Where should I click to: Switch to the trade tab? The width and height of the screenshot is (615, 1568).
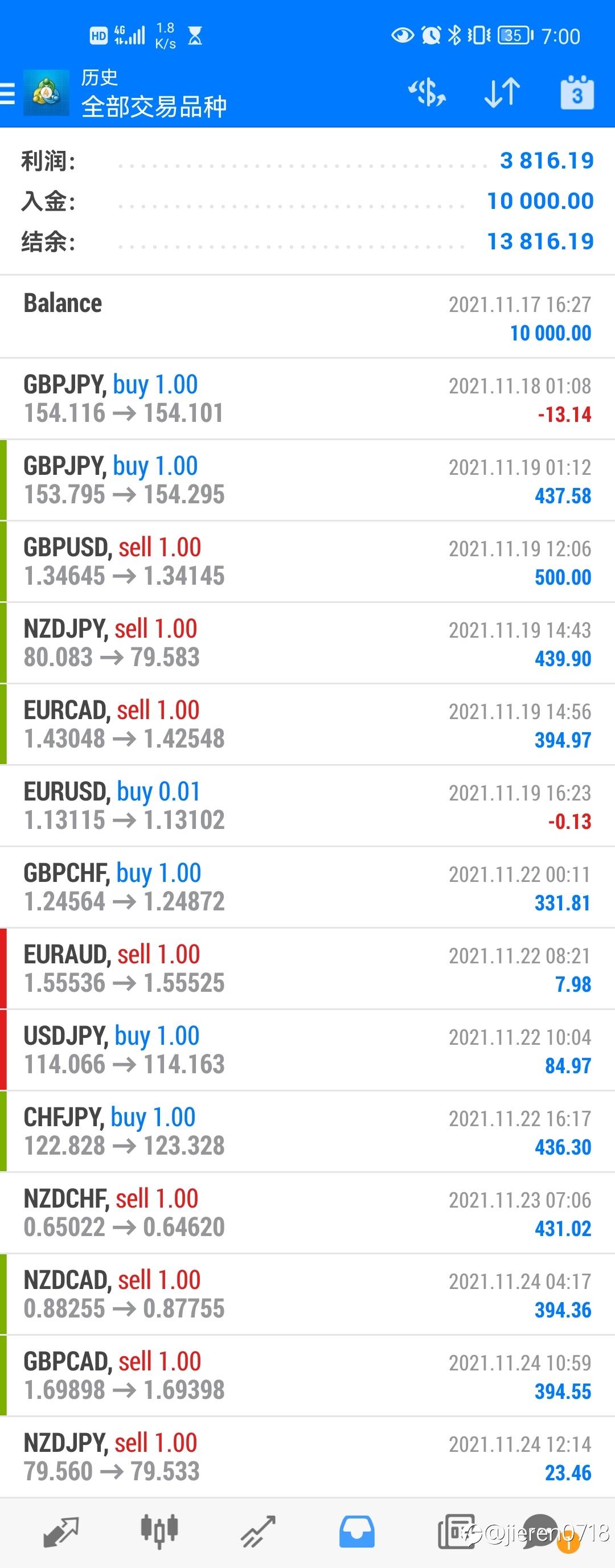point(258,1532)
